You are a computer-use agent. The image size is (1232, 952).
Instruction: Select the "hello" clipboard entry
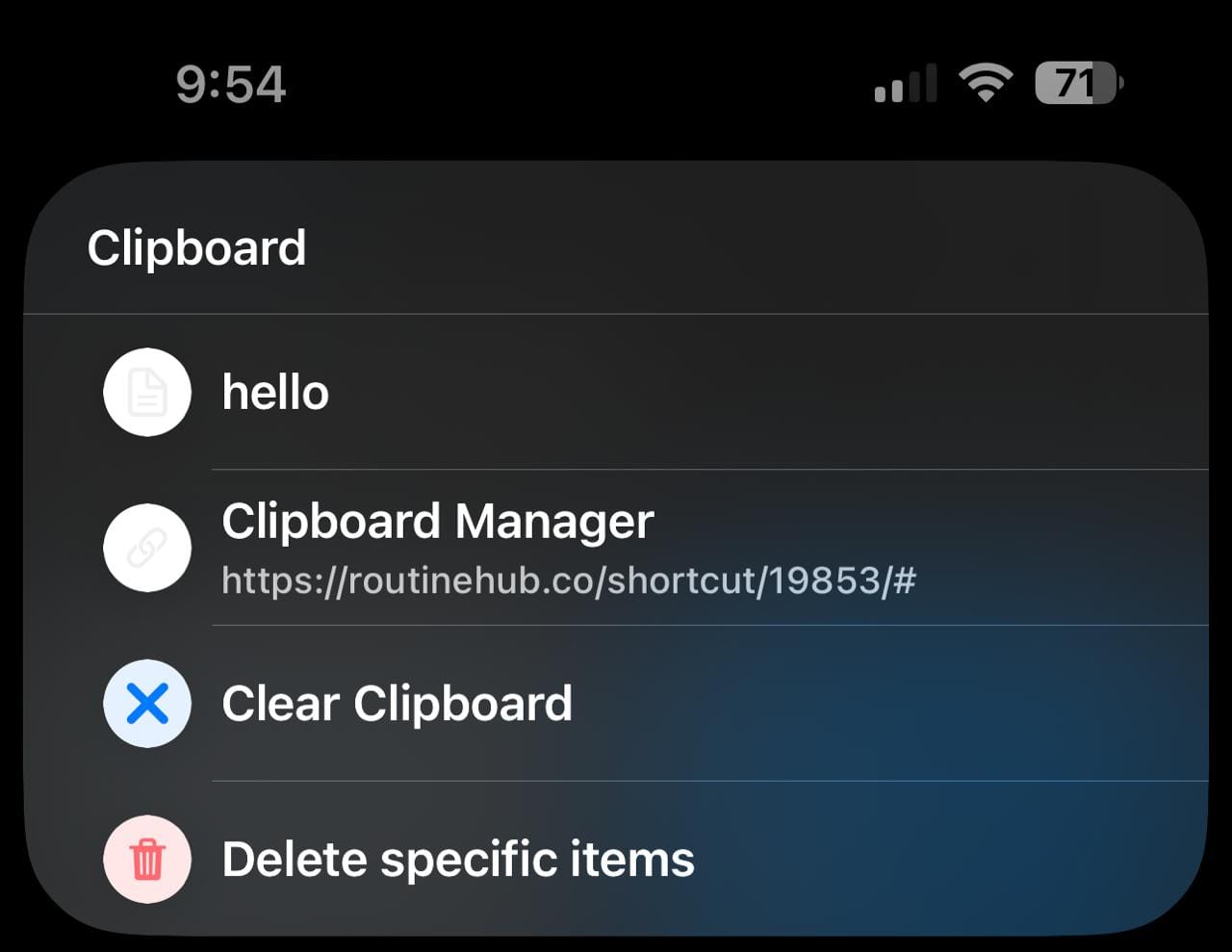pyautogui.click(x=616, y=392)
